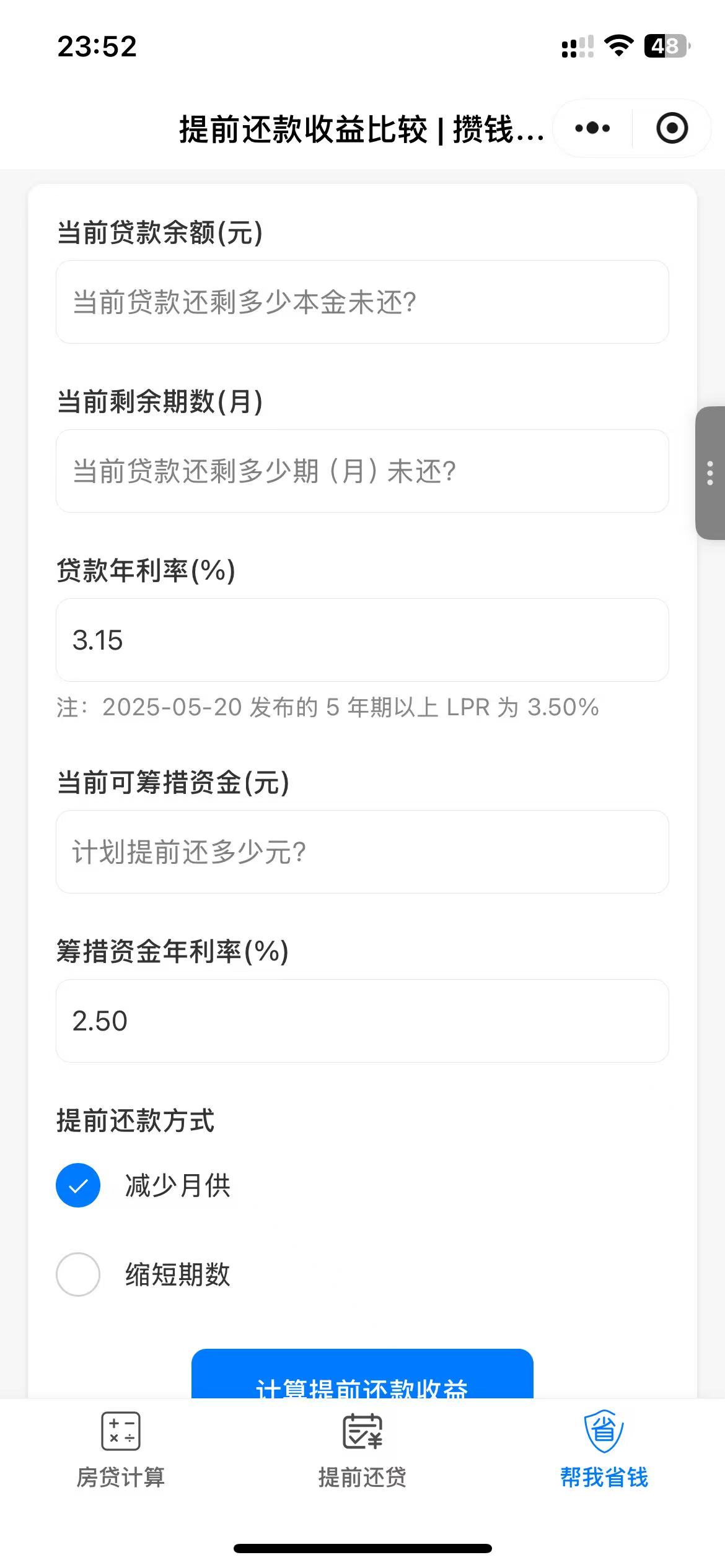
Task: Edit the 筹措资金年利率 field showing 2.50
Action: pyautogui.click(x=362, y=1021)
